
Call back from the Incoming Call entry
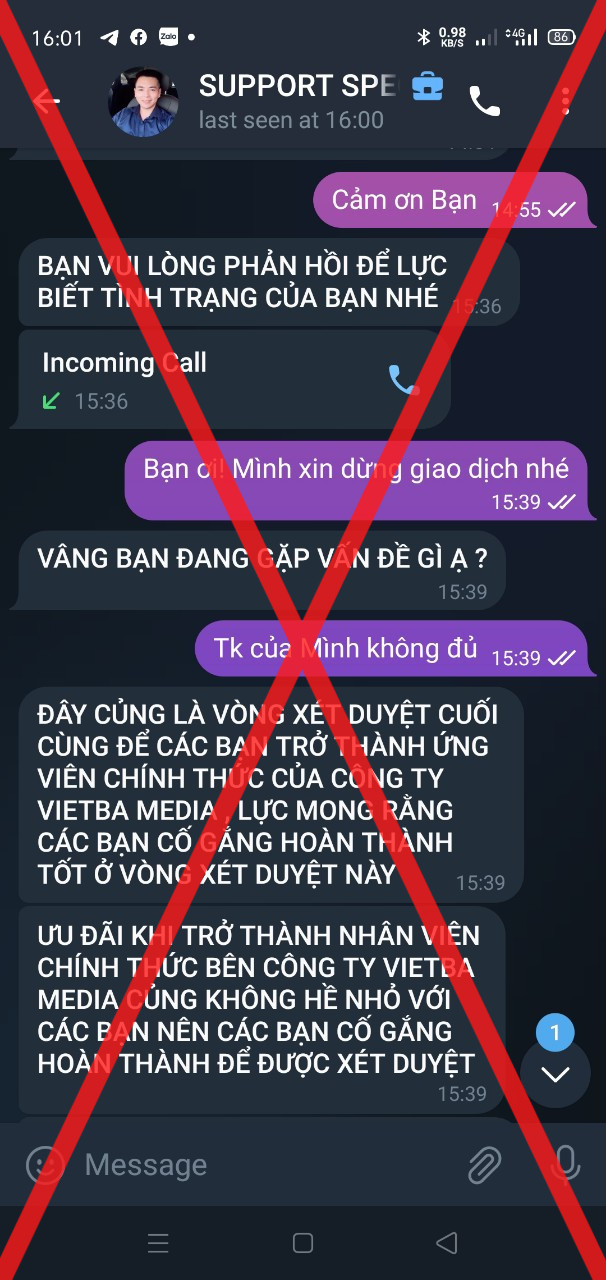coord(403,380)
